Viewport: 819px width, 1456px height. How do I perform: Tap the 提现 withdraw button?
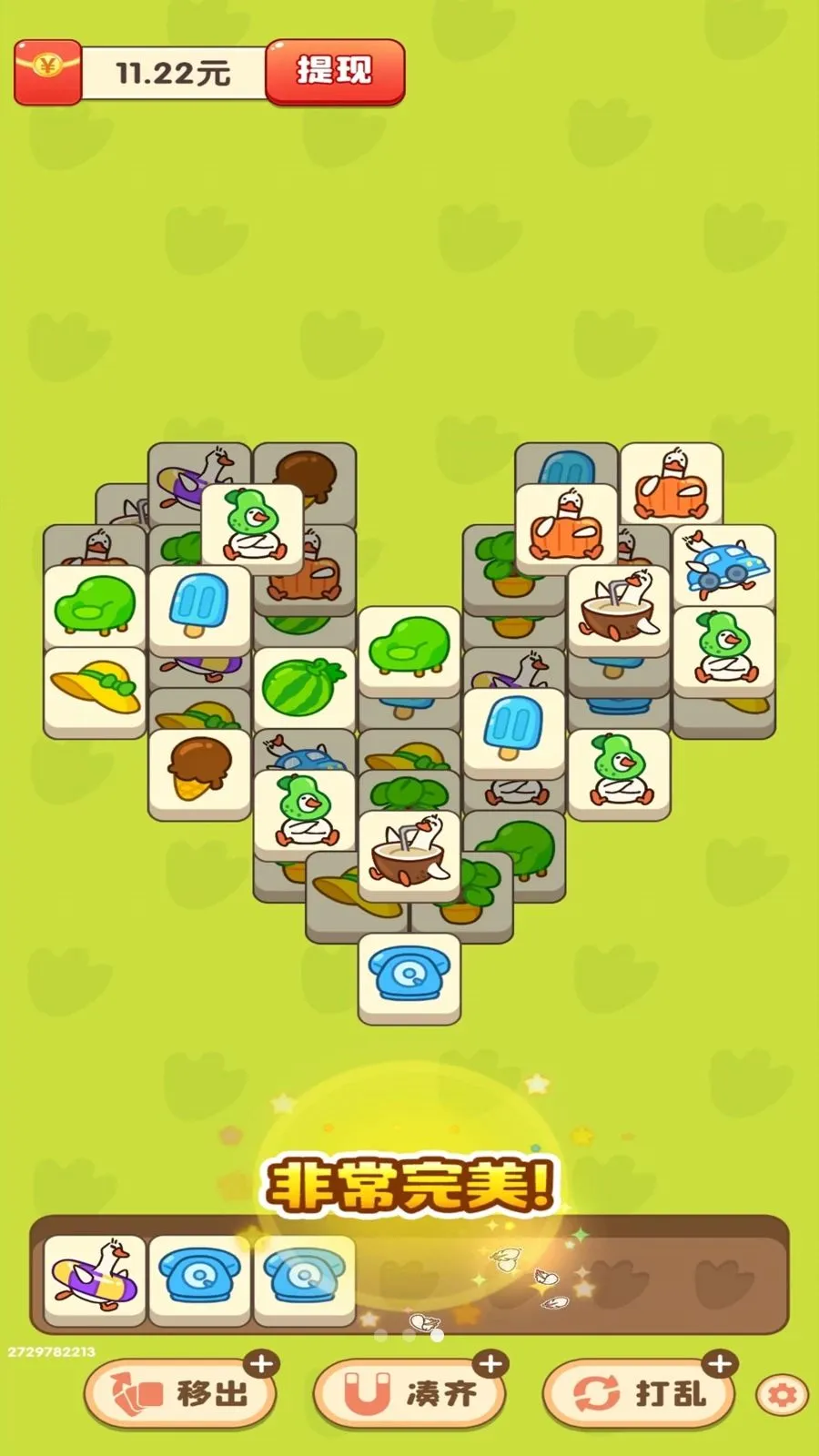(335, 71)
